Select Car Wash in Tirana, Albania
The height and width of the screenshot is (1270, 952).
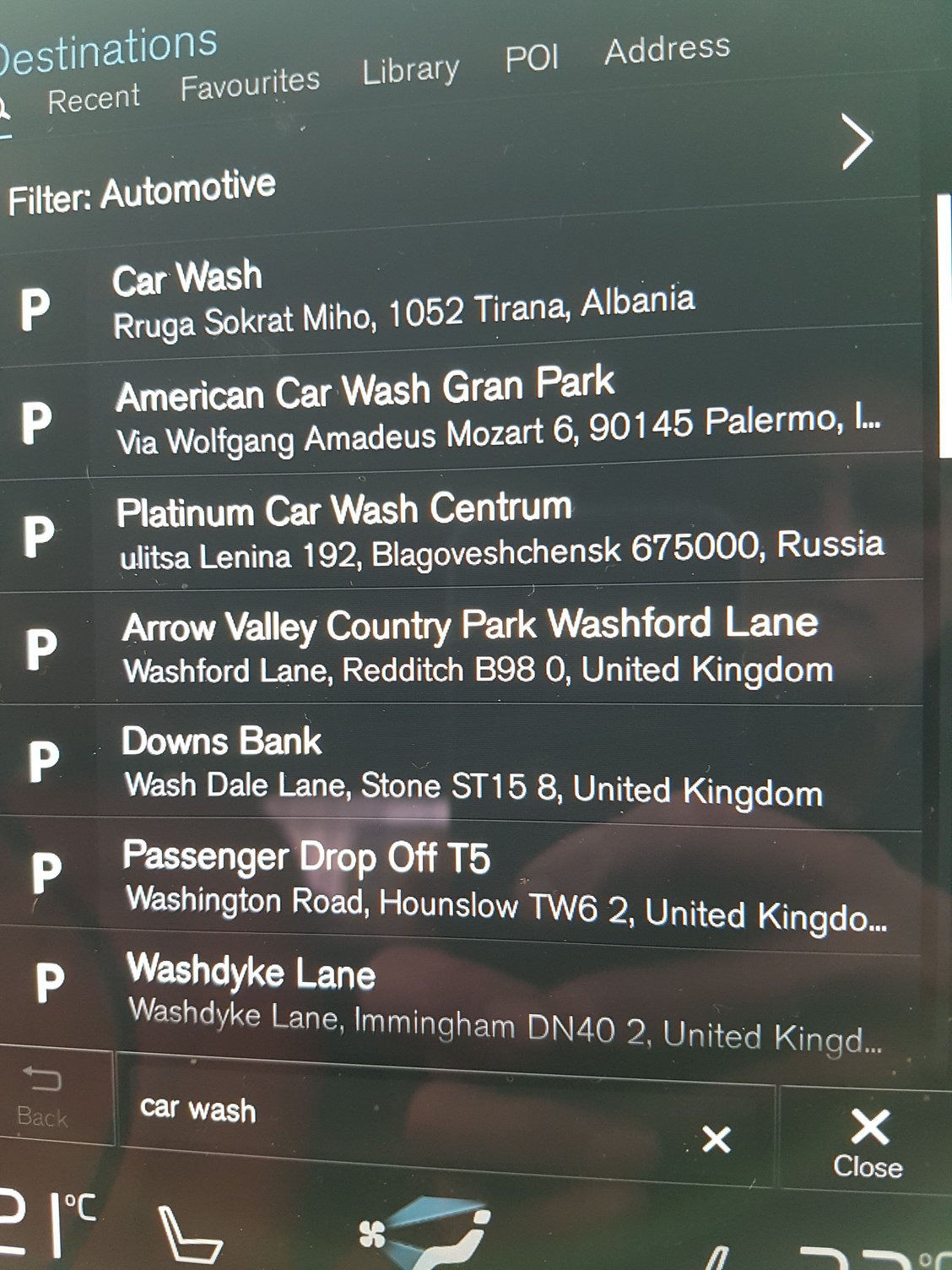405,300
